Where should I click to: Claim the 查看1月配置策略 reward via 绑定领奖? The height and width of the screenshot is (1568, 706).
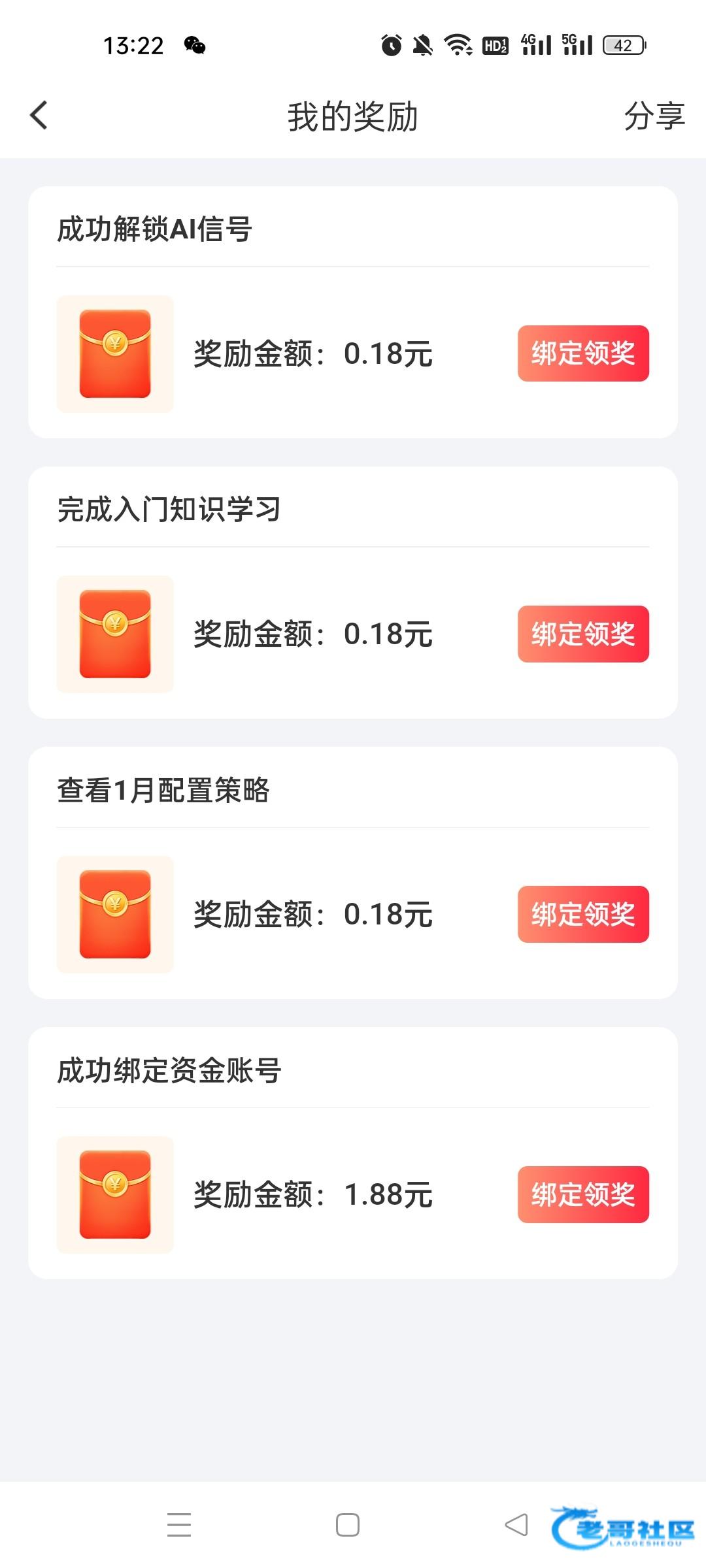click(x=583, y=914)
